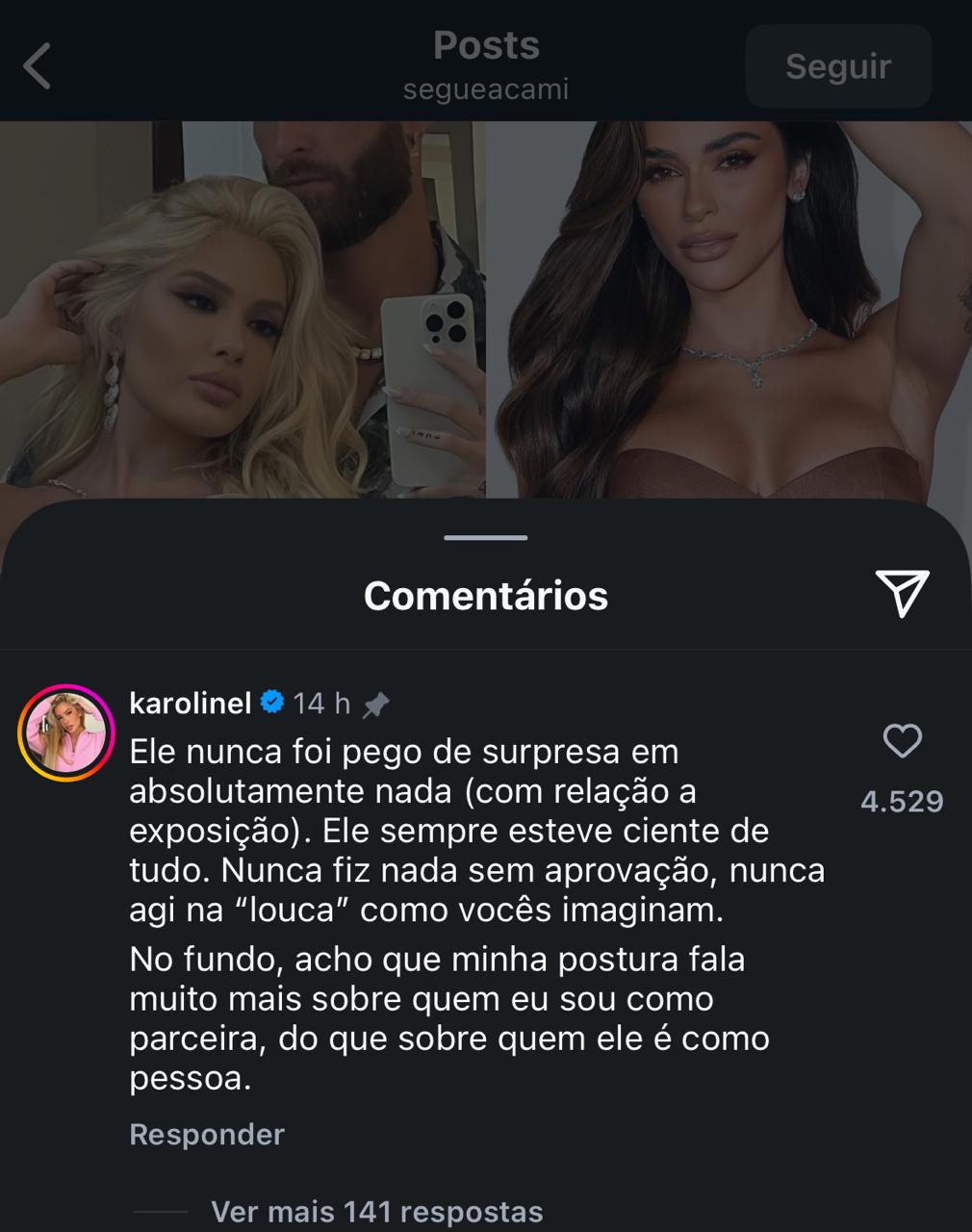Like karolinel's comment
This screenshot has width=972, height=1232.
(902, 741)
